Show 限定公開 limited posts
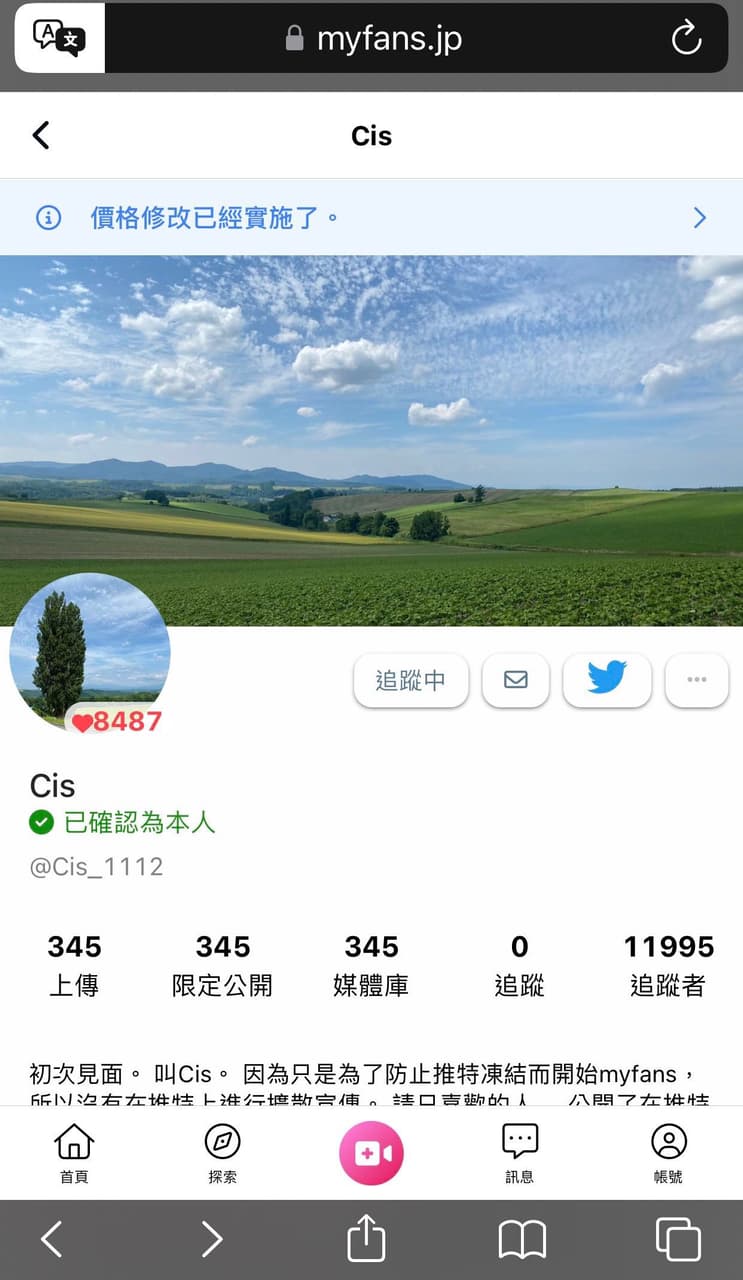The image size is (743, 1280). (222, 965)
